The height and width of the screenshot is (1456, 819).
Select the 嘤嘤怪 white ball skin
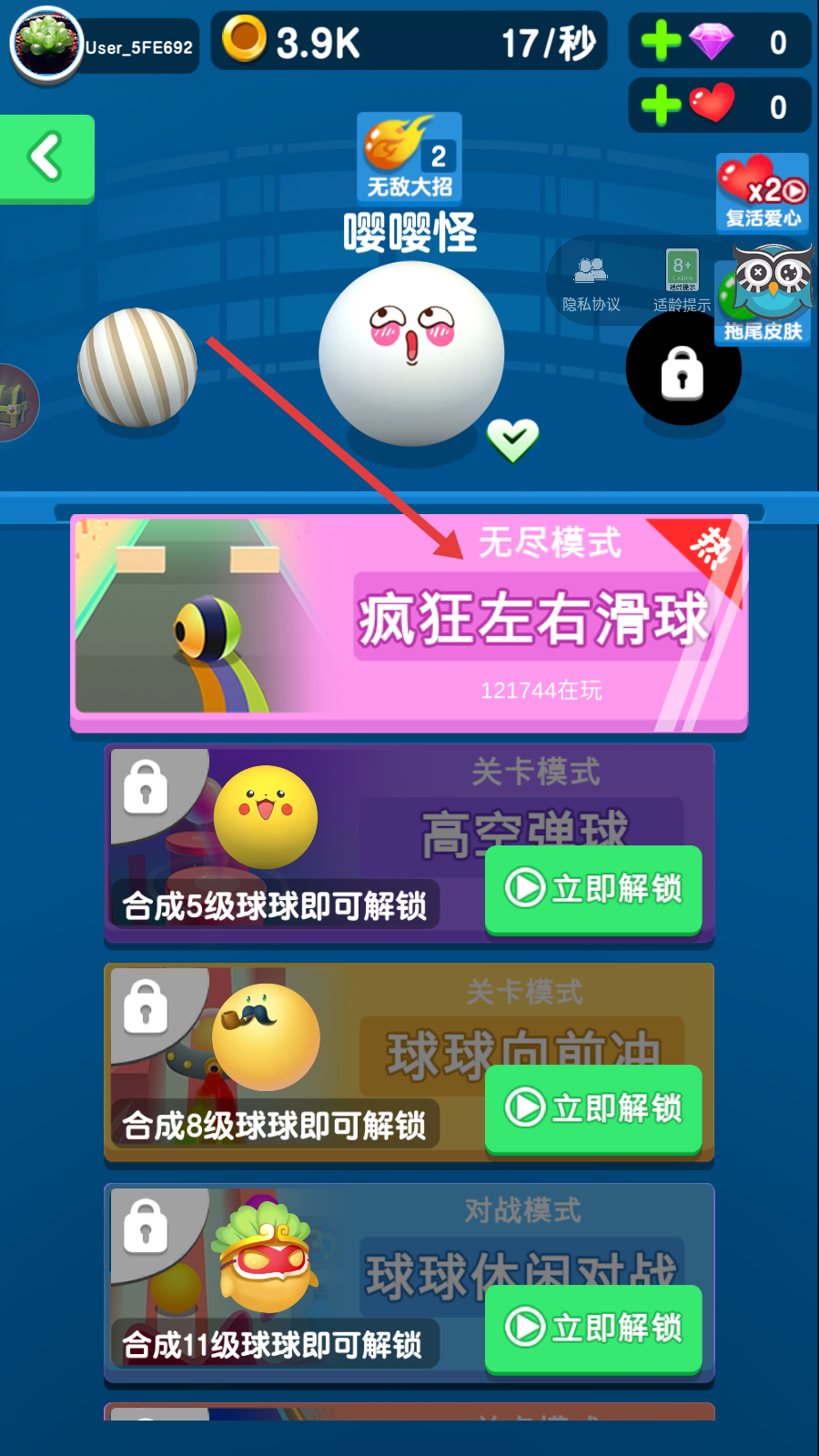(411, 354)
